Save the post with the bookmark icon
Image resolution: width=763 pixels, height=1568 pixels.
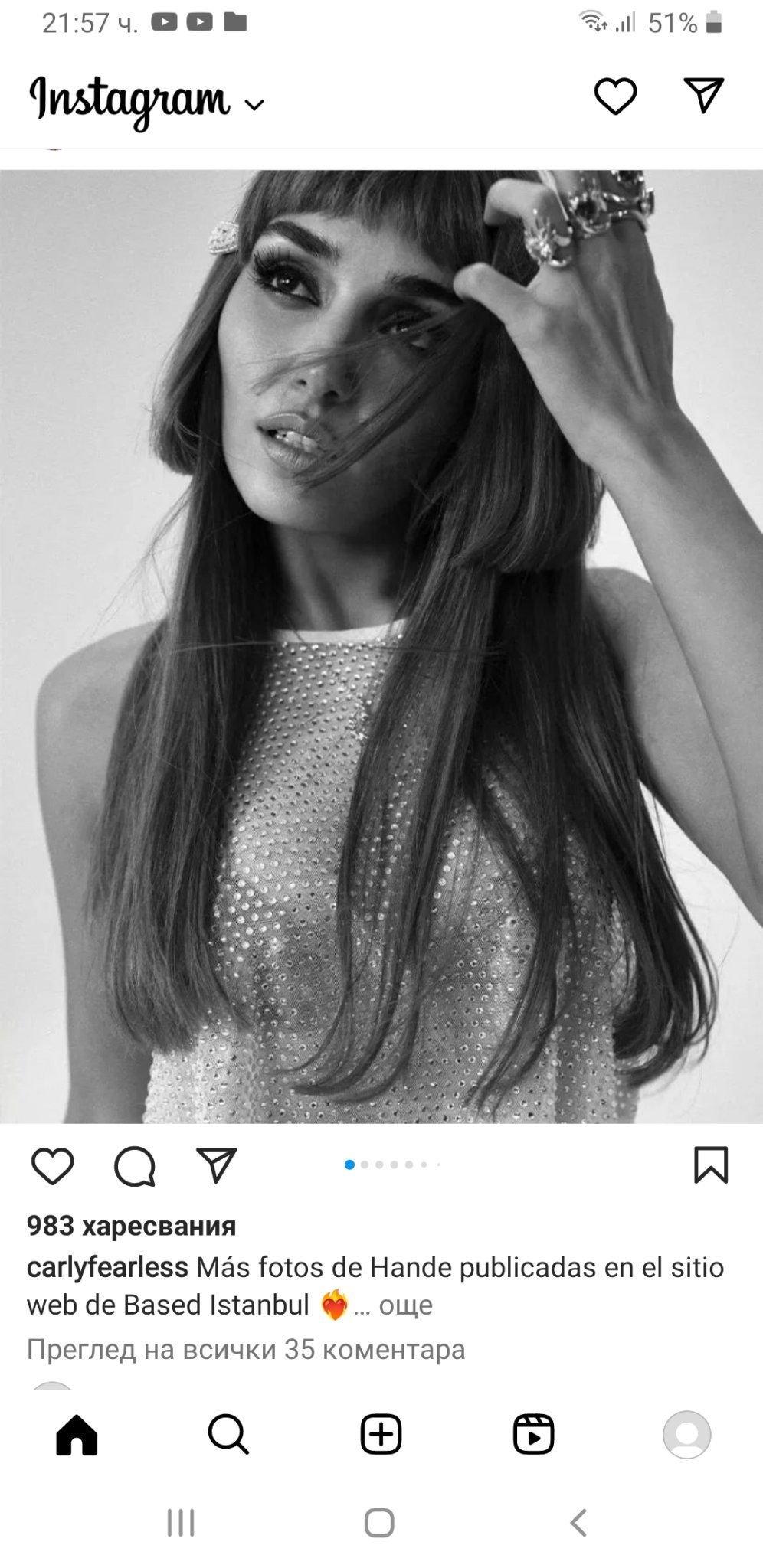coord(710,1165)
